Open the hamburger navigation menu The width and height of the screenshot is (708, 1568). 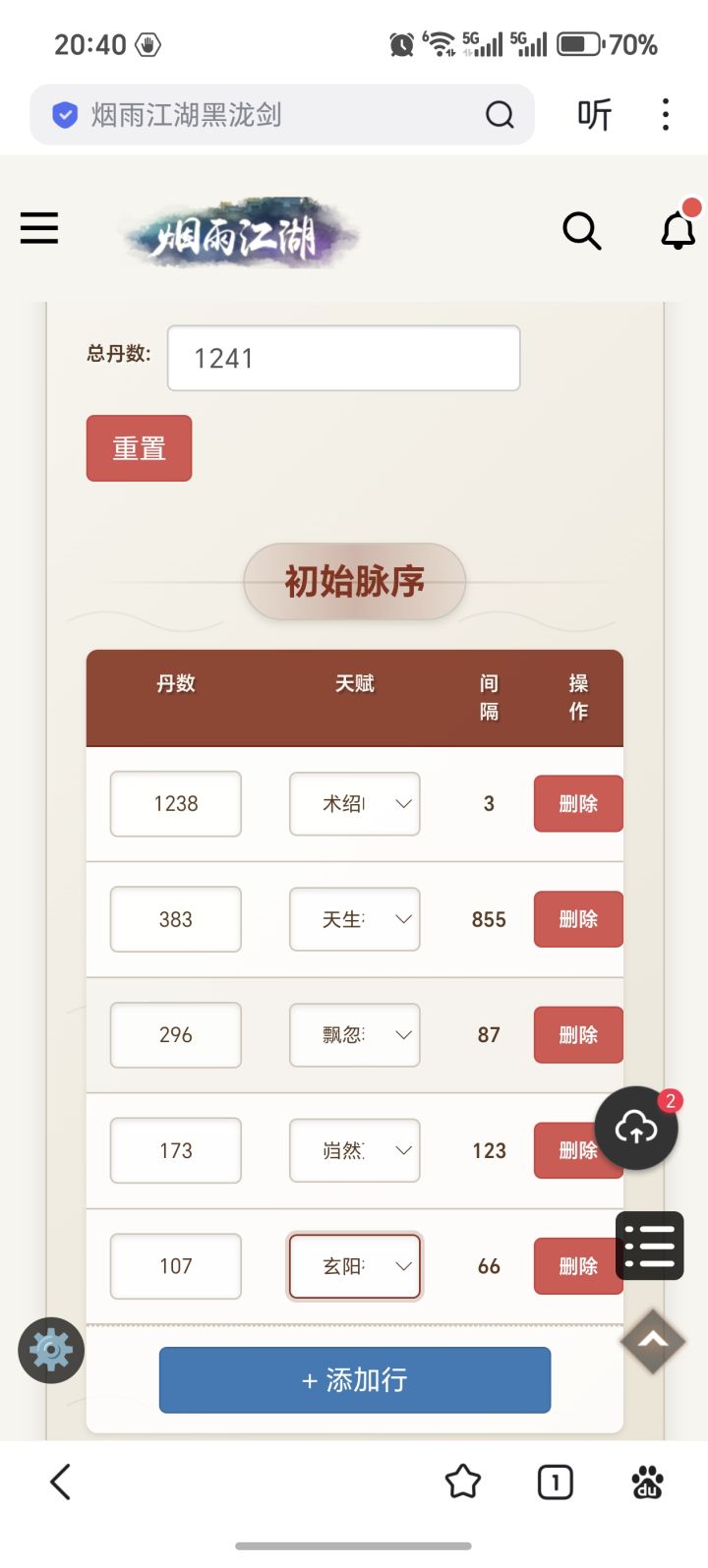coord(38,229)
